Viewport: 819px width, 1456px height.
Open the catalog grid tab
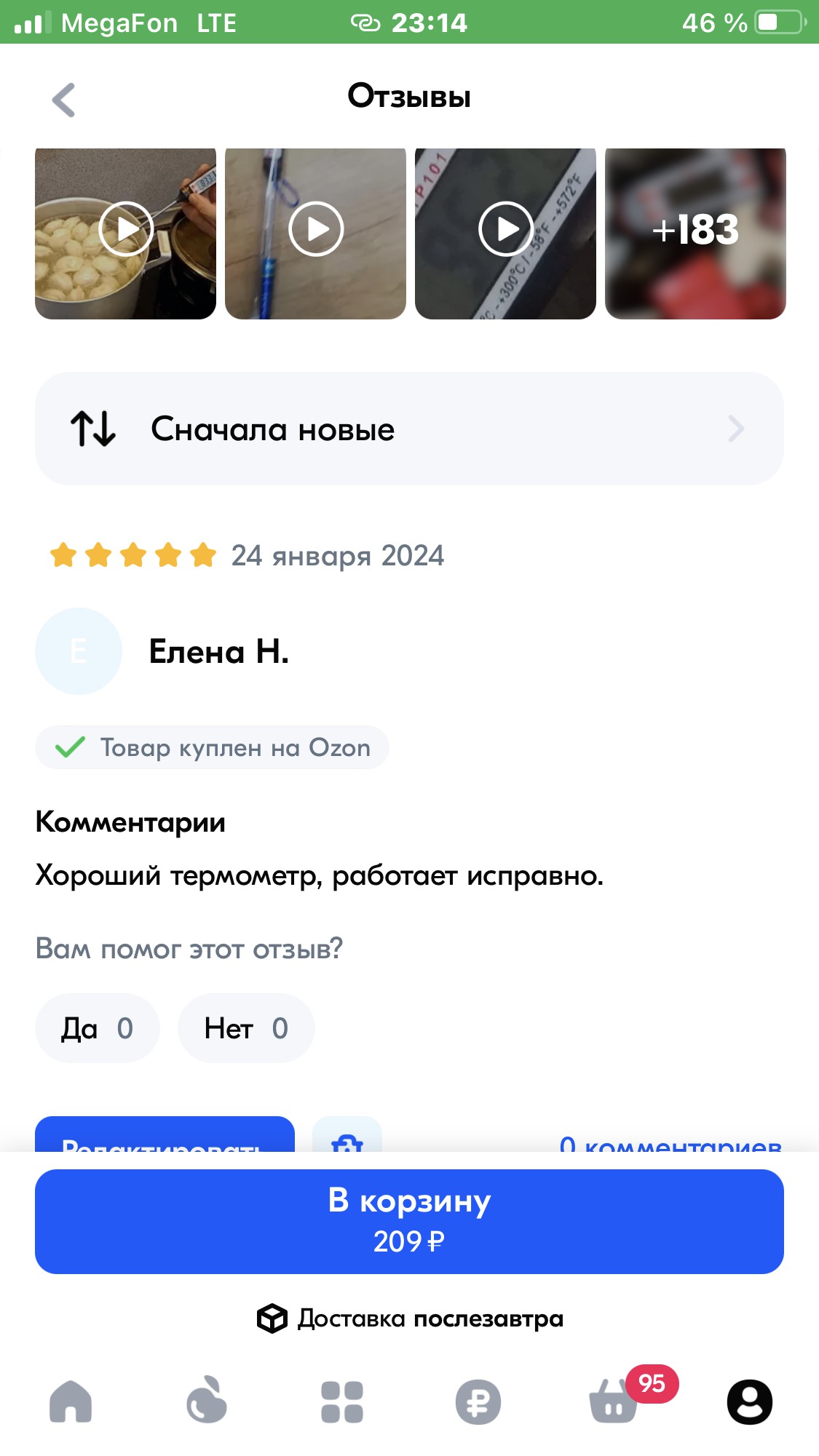point(342,1401)
